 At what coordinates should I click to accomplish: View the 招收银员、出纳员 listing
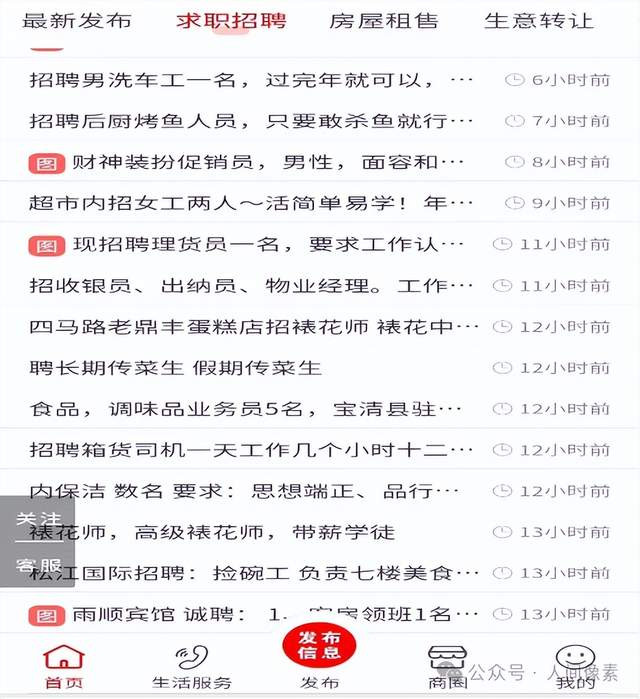(x=238, y=286)
